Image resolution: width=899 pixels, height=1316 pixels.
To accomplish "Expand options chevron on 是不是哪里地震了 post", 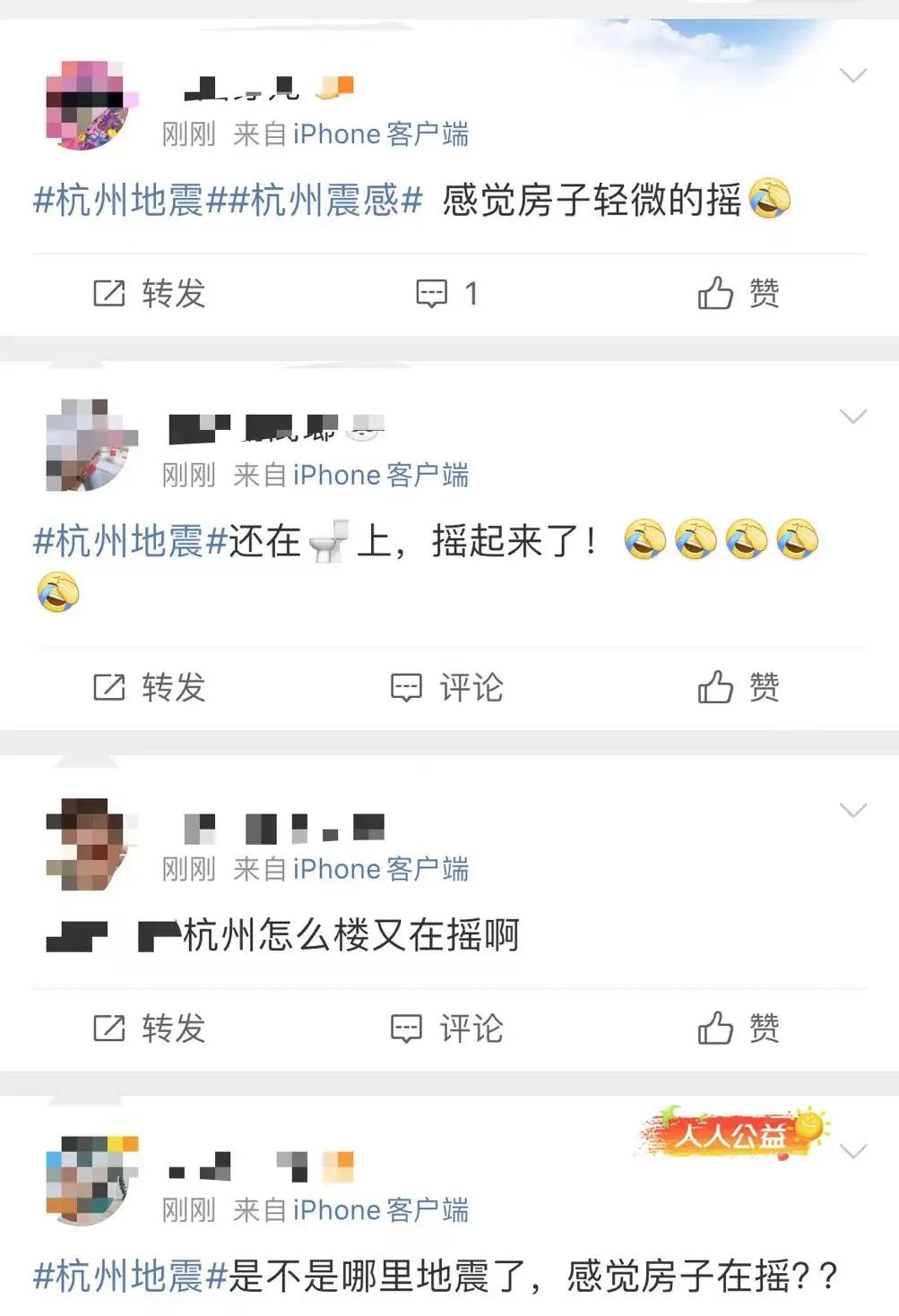I will tap(852, 1151).
